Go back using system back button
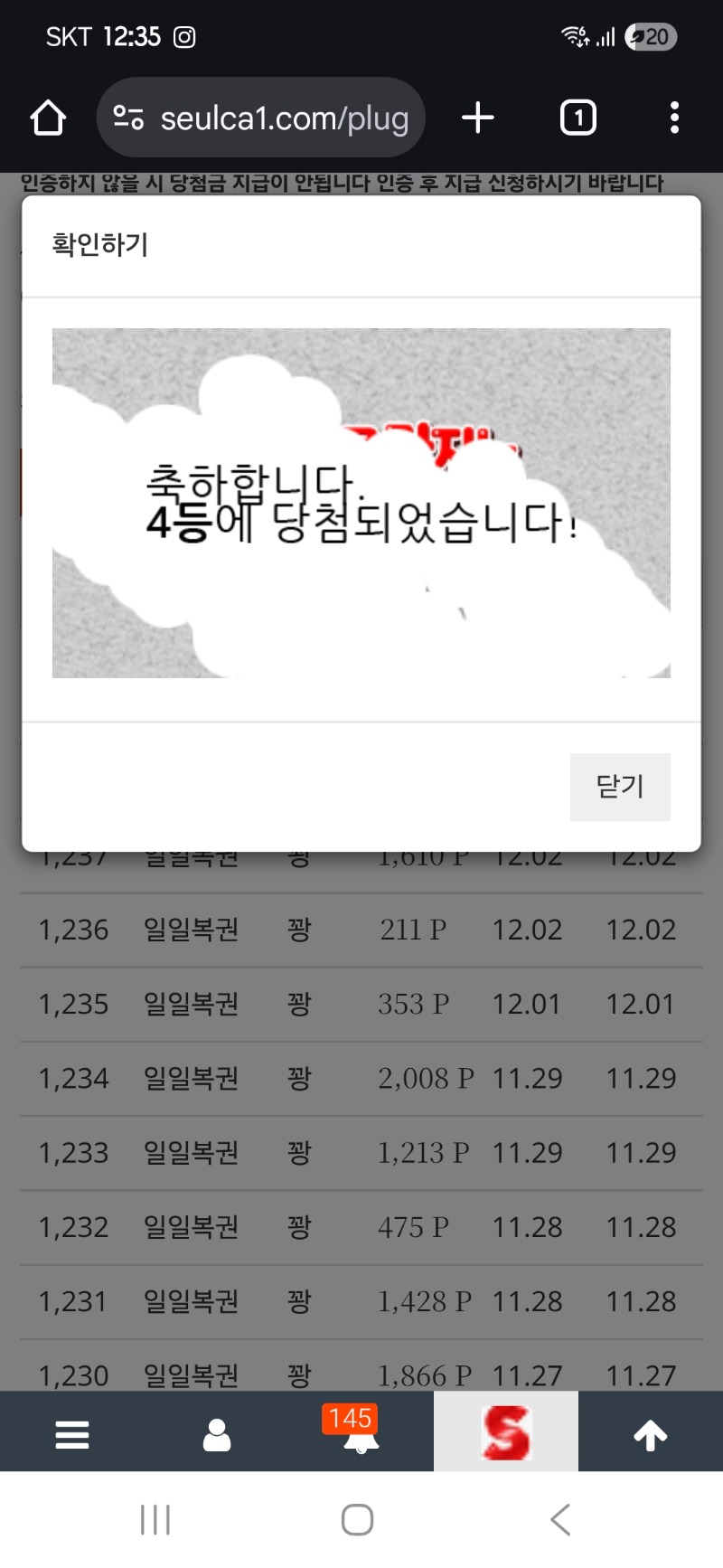Image resolution: width=723 pixels, height=1568 pixels. (x=560, y=1520)
